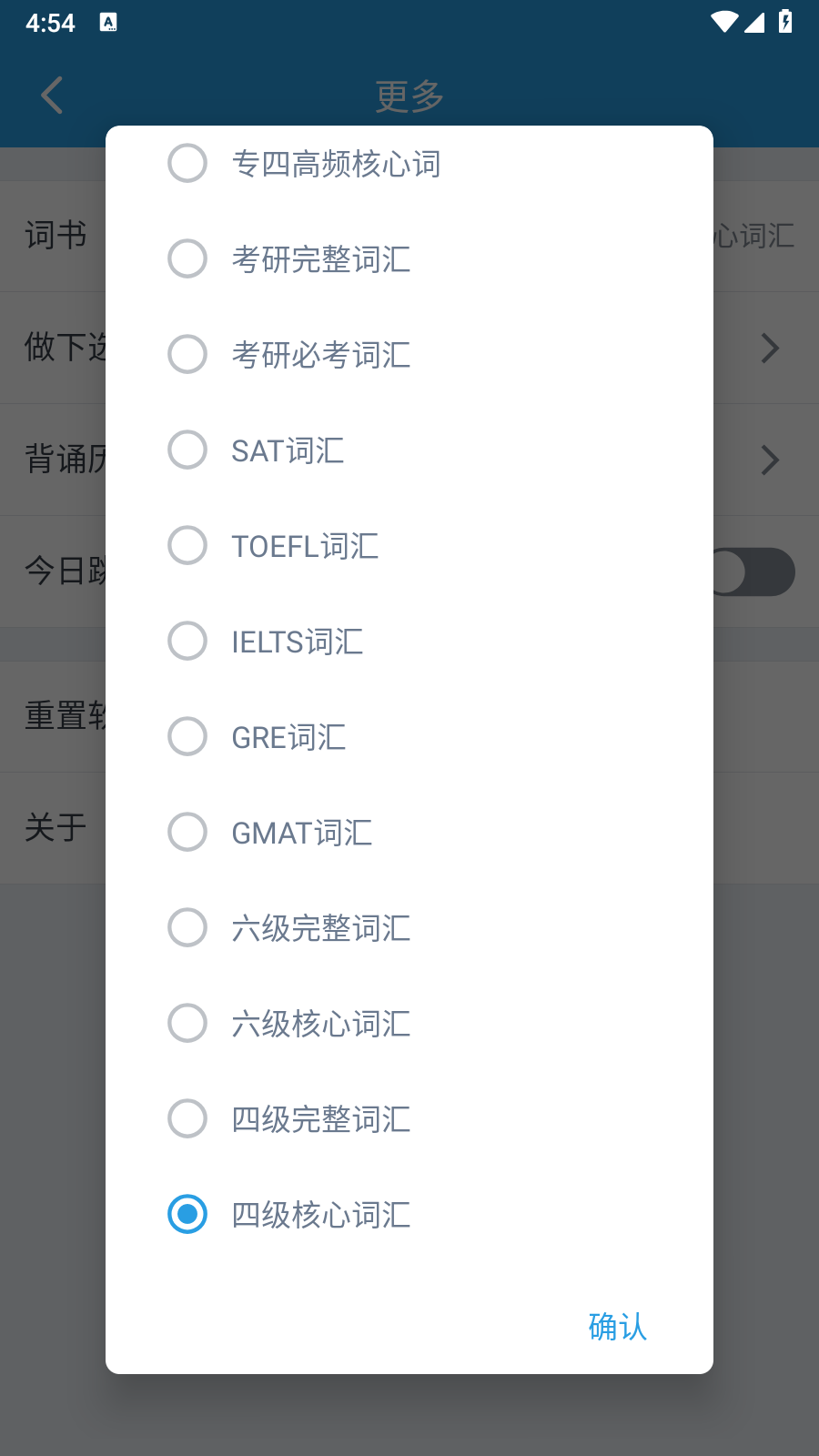The image size is (819, 1456).
Task: Choose IELTS词汇 vocabulary book
Action: pos(187,641)
